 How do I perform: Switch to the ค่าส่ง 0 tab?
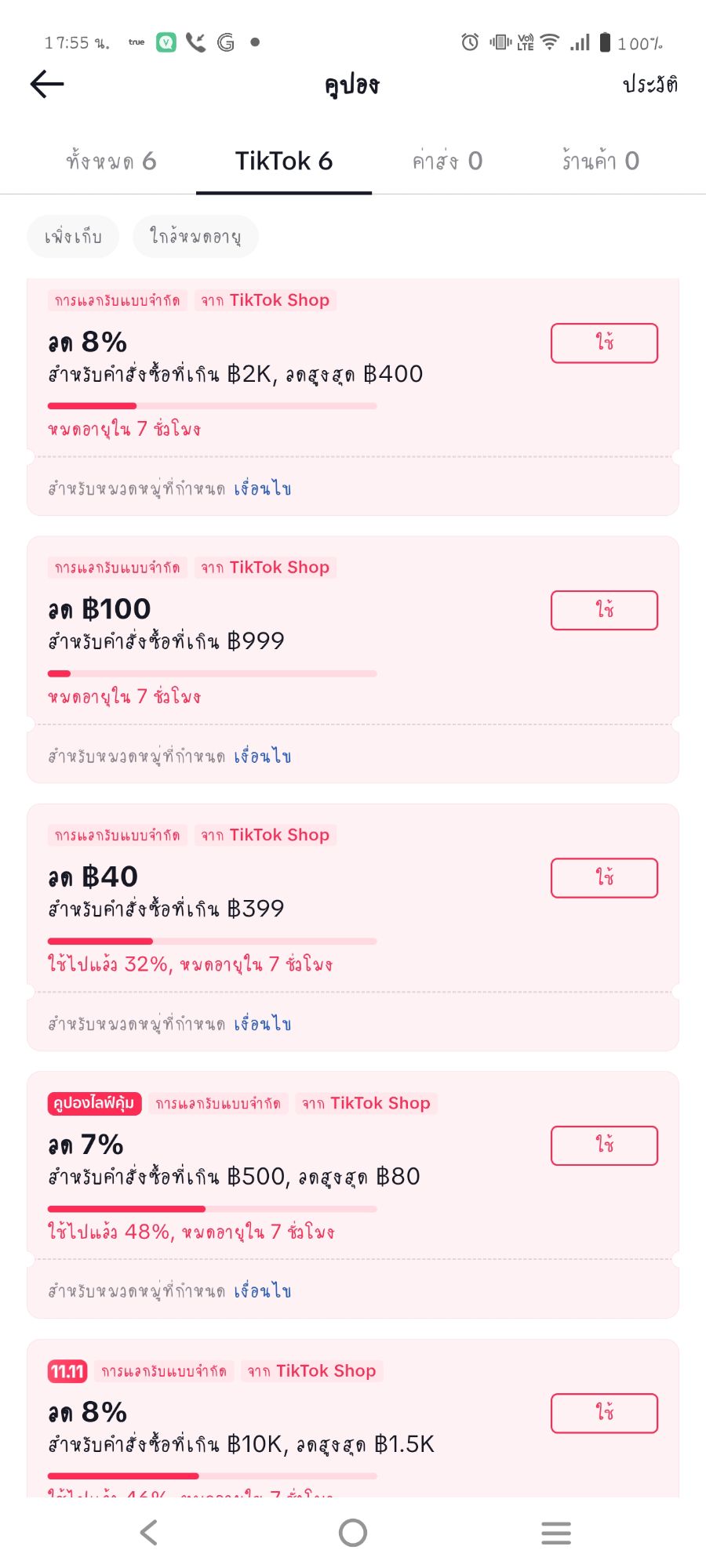pyautogui.click(x=447, y=162)
